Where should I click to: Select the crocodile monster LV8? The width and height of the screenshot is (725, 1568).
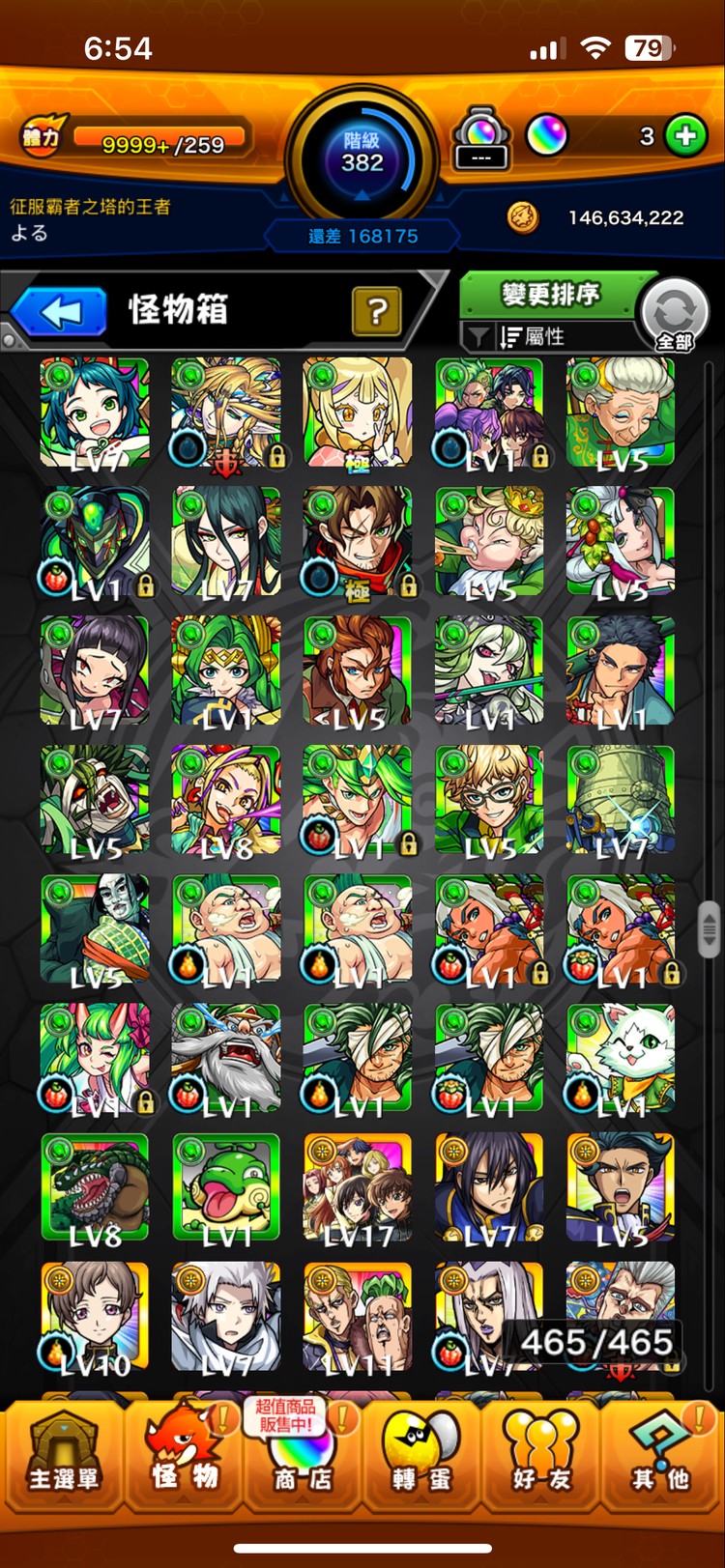(x=95, y=1188)
